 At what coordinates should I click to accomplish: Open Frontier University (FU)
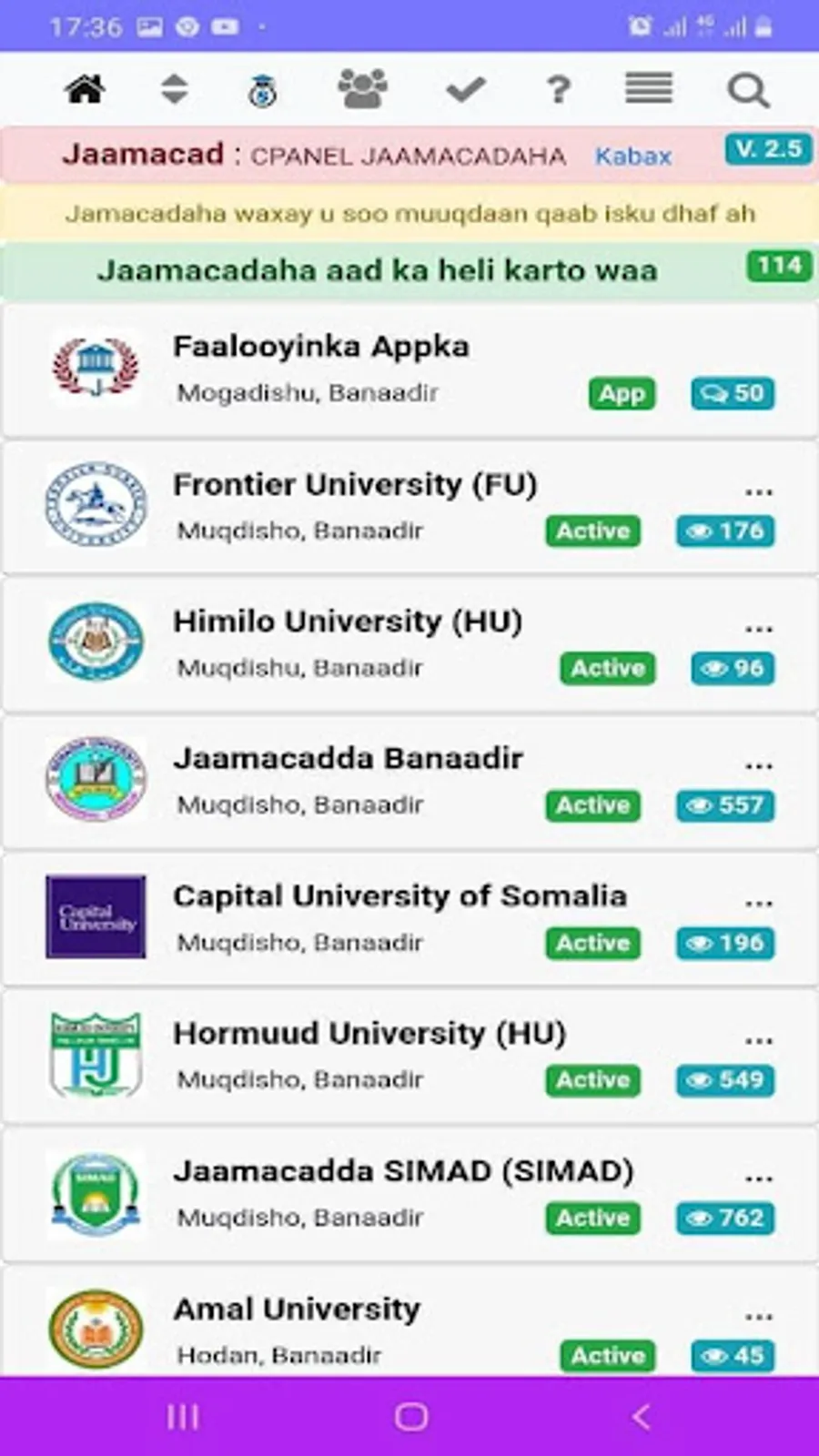pyautogui.click(x=355, y=485)
